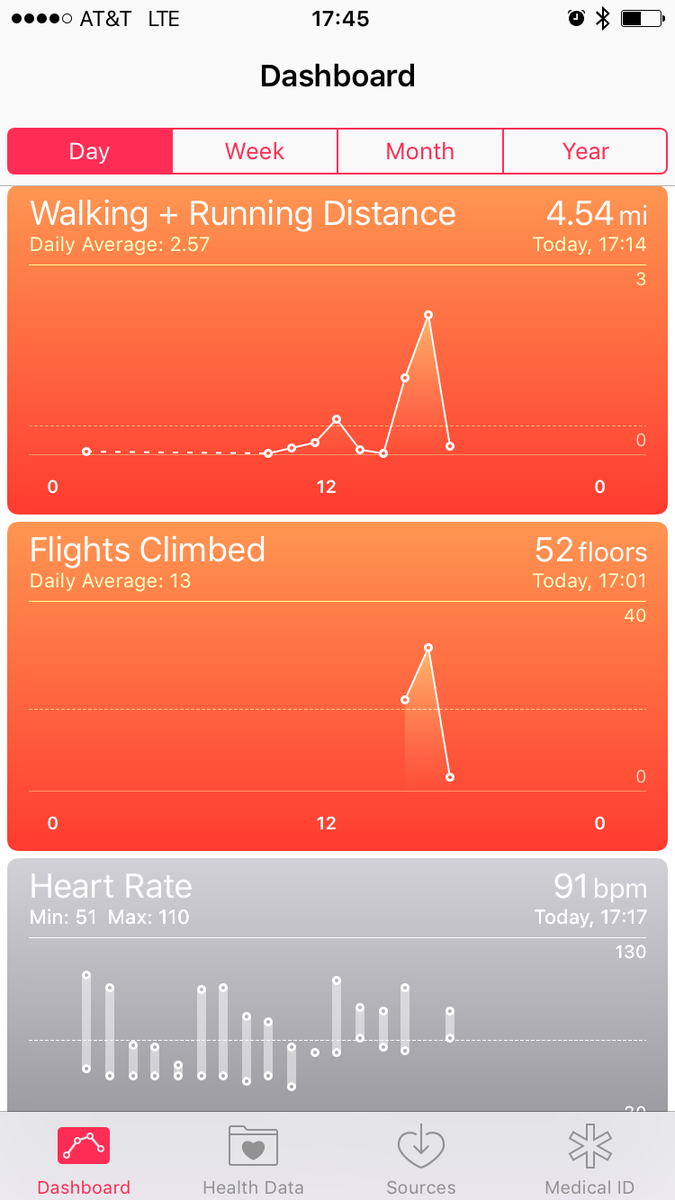The image size is (675, 1200).
Task: Open the Walking + Running Distance card
Action: point(337,350)
